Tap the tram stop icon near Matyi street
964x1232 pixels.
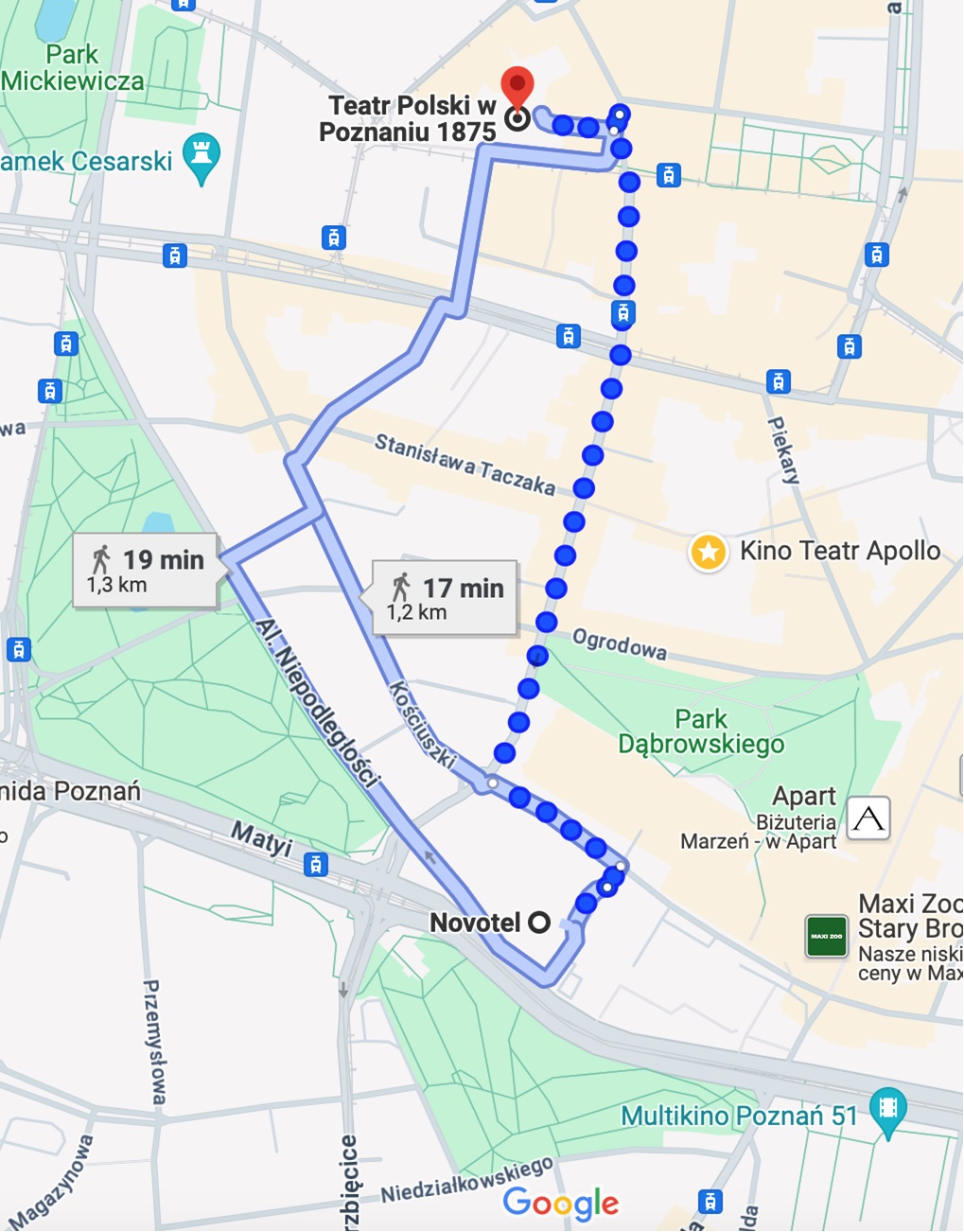pyautogui.click(x=316, y=864)
